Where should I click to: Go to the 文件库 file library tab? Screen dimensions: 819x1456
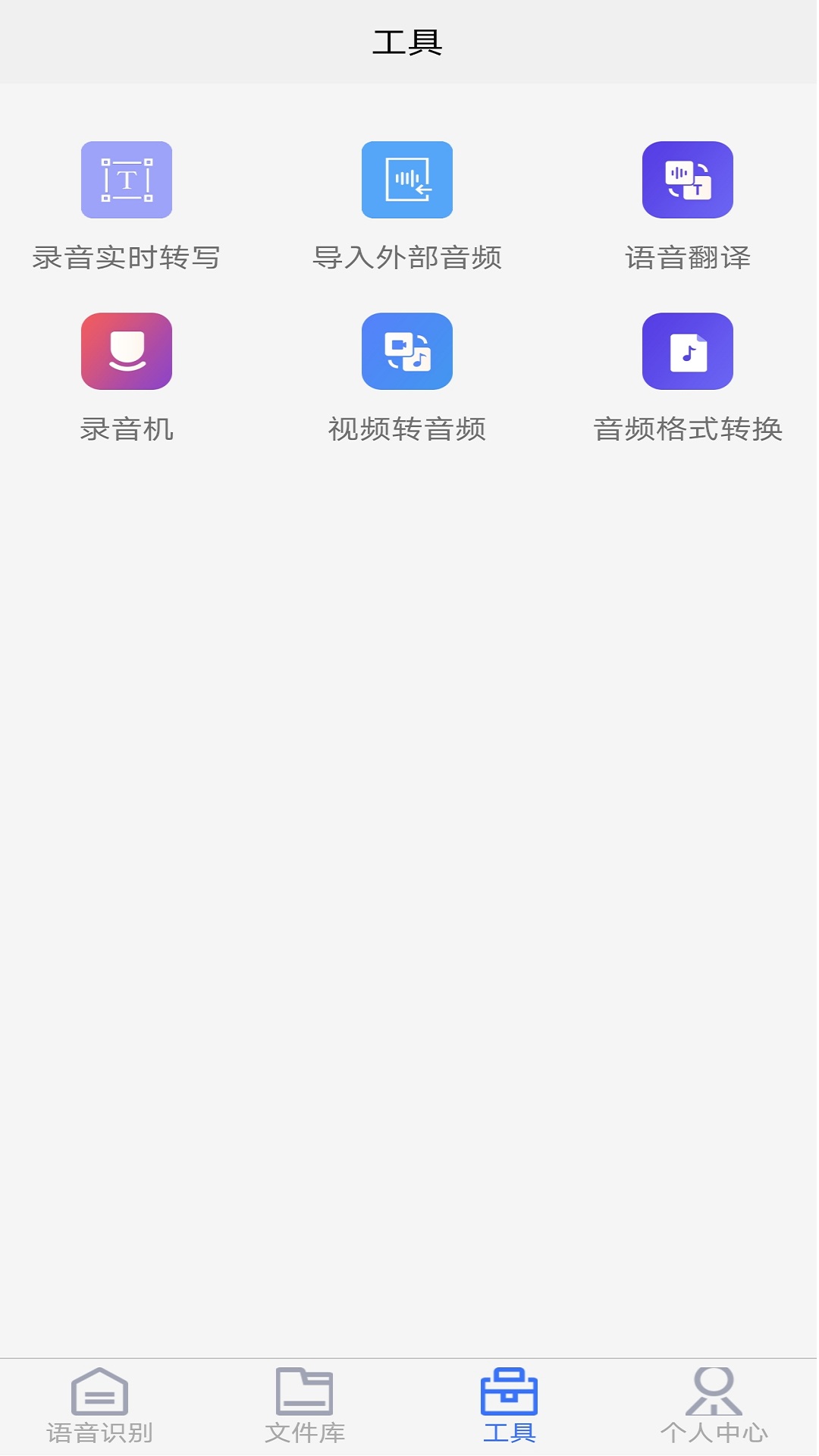[305, 1406]
